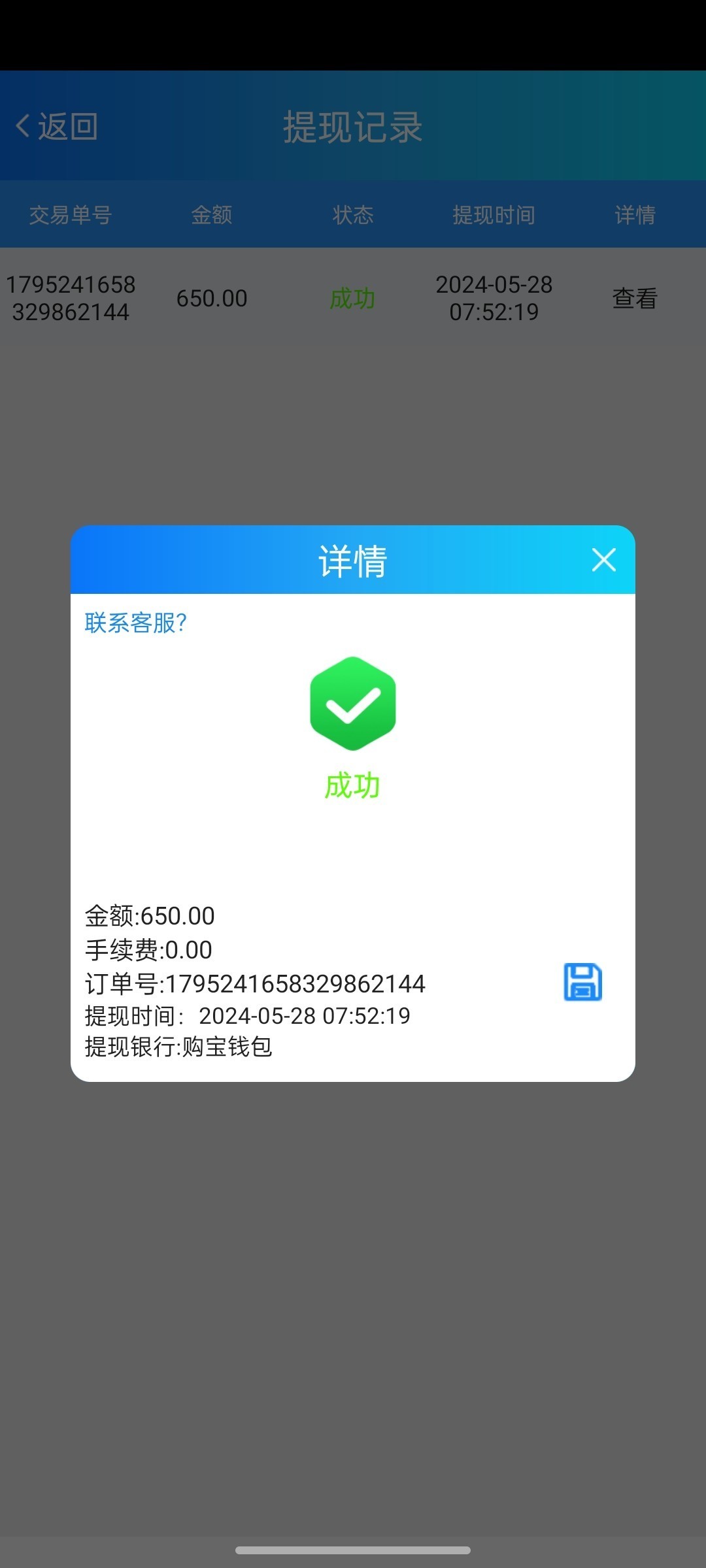
Task: Tap the 提现记录 title bar
Action: point(352,127)
